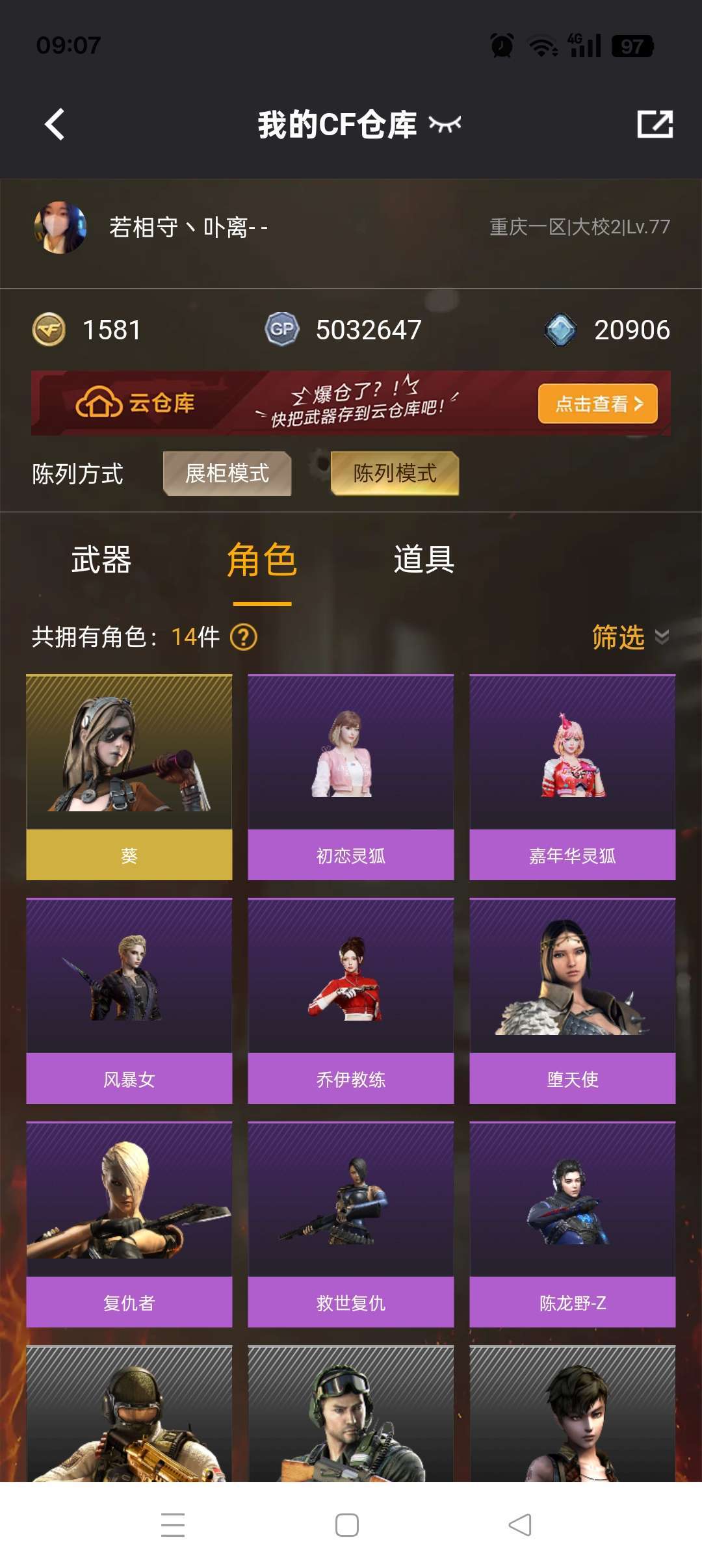
Task: Switch to the 角色 tab
Action: [x=262, y=560]
